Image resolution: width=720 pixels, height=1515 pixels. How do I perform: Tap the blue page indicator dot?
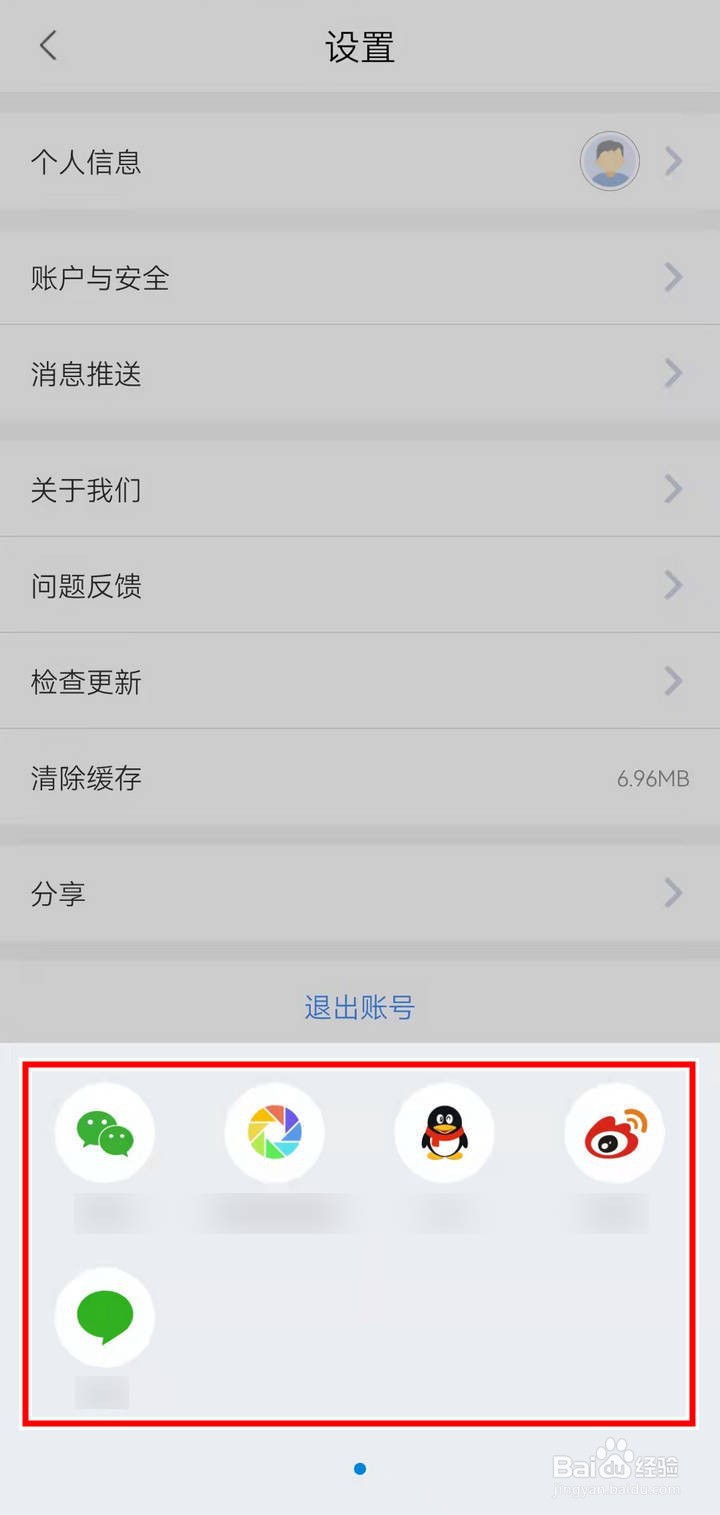click(x=360, y=1468)
